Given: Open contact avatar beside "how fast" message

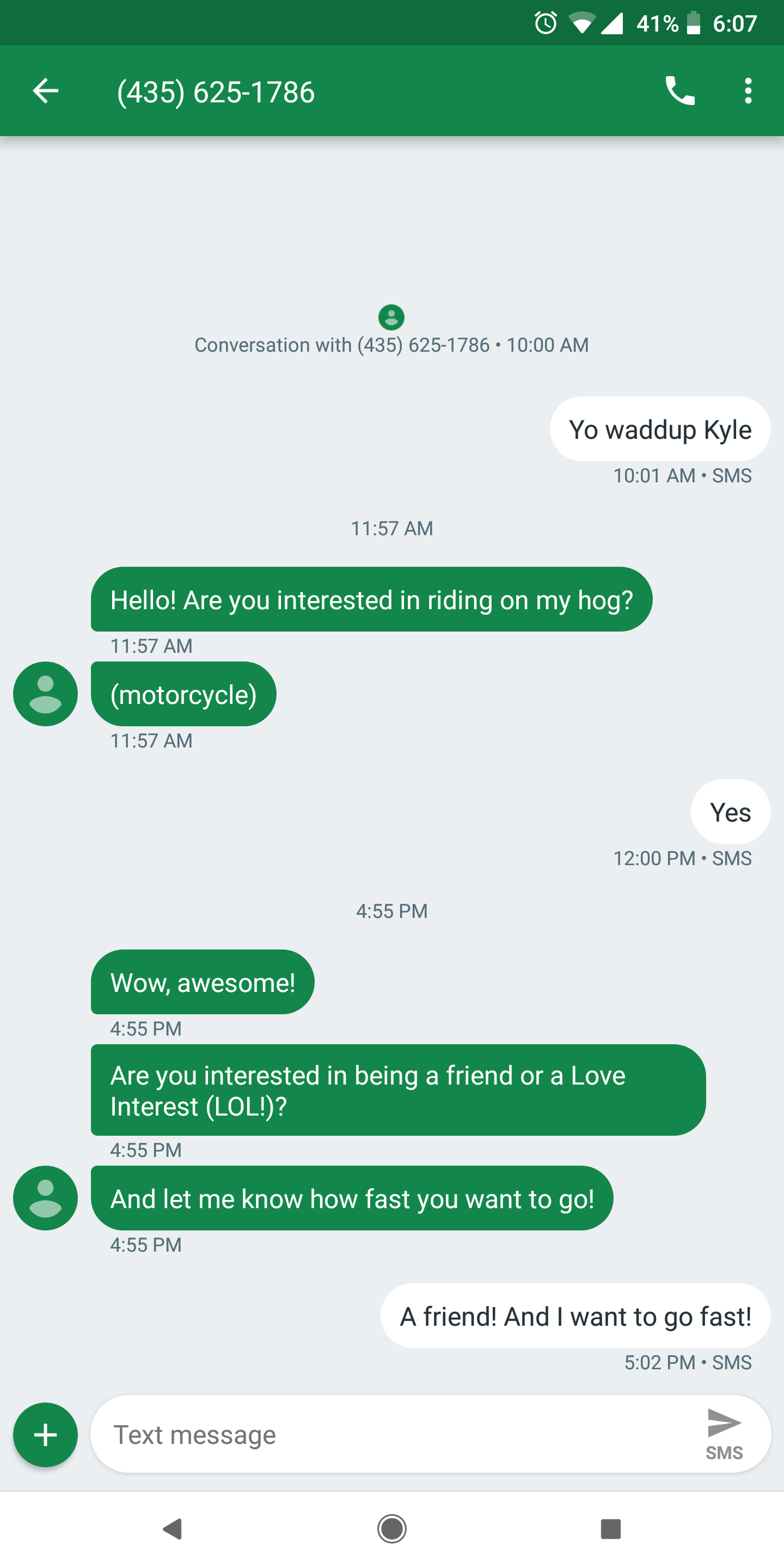Looking at the screenshot, I should (x=46, y=1198).
